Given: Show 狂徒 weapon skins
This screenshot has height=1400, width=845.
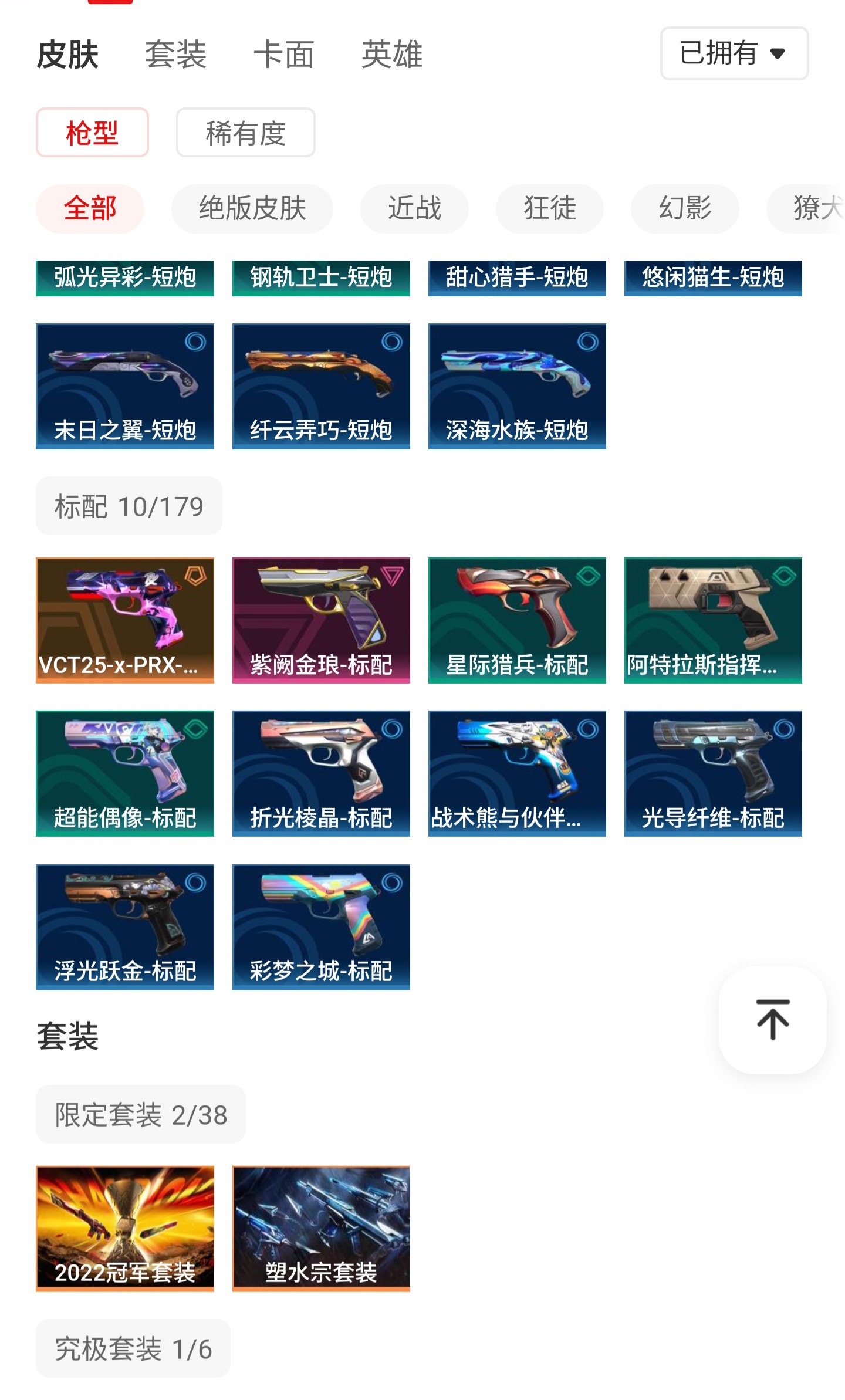Looking at the screenshot, I should 549,208.
